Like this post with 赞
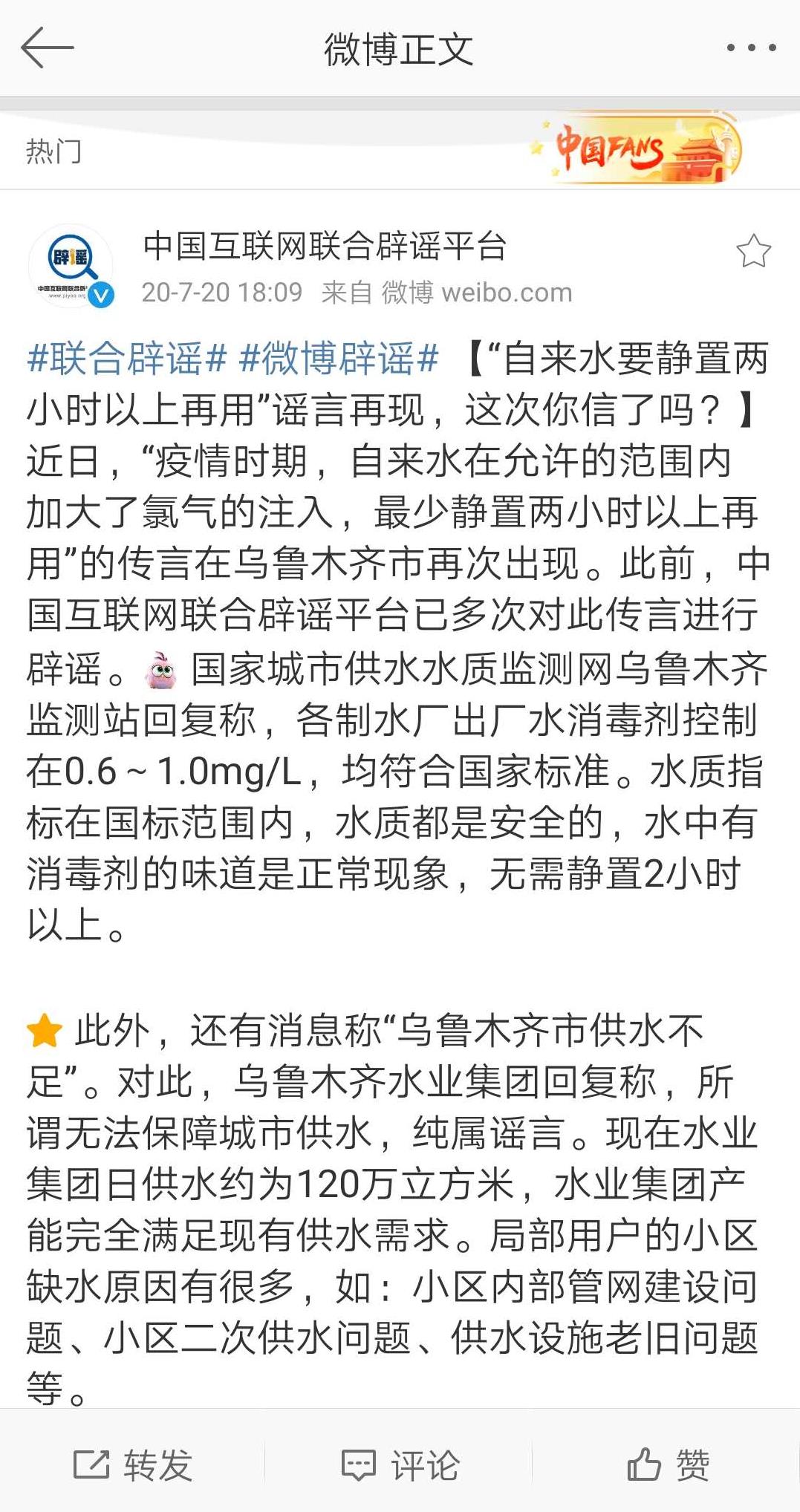 click(668, 1464)
